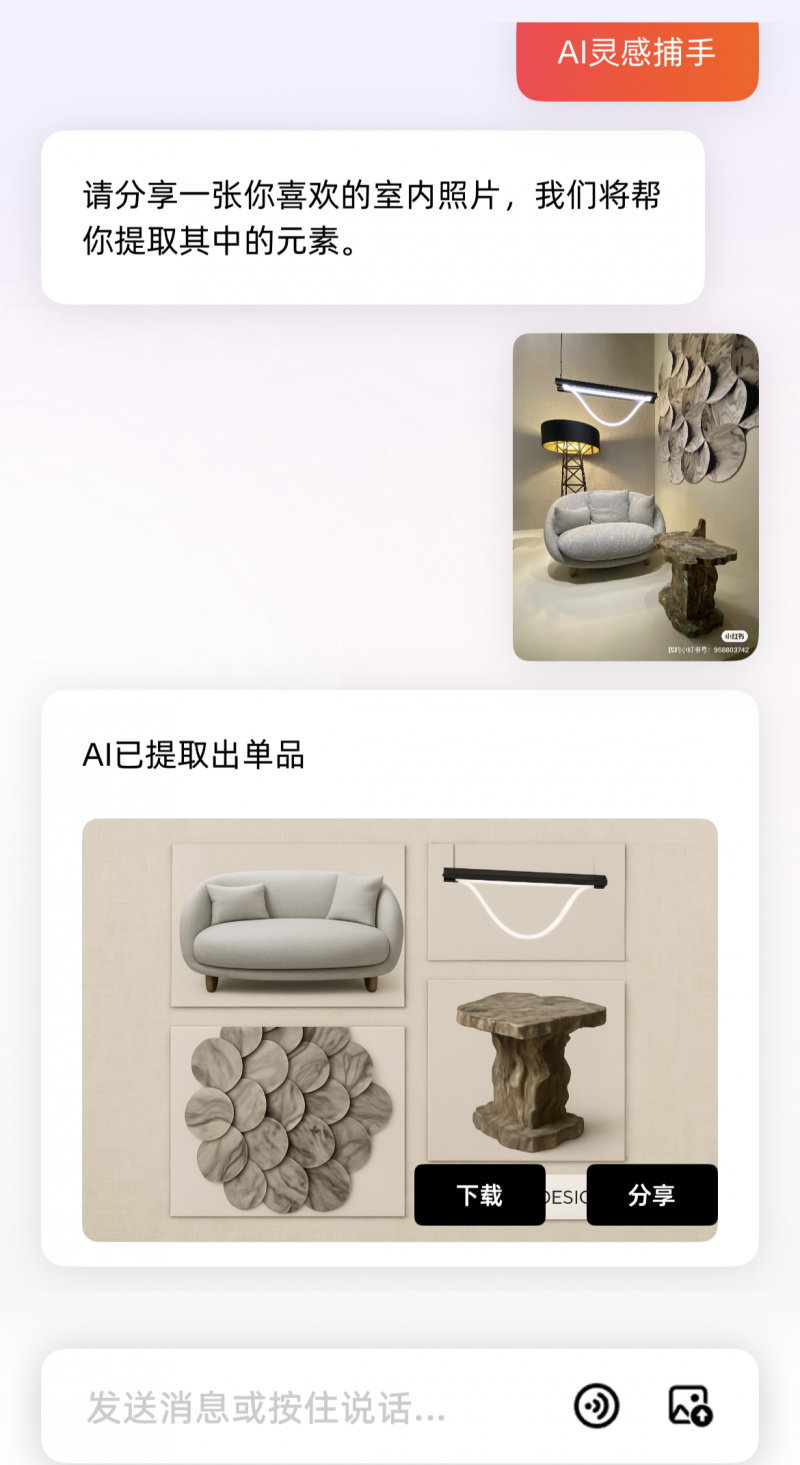The height and width of the screenshot is (1465, 800).
Task: Share the extracted items via 分享
Action: 651,1195
